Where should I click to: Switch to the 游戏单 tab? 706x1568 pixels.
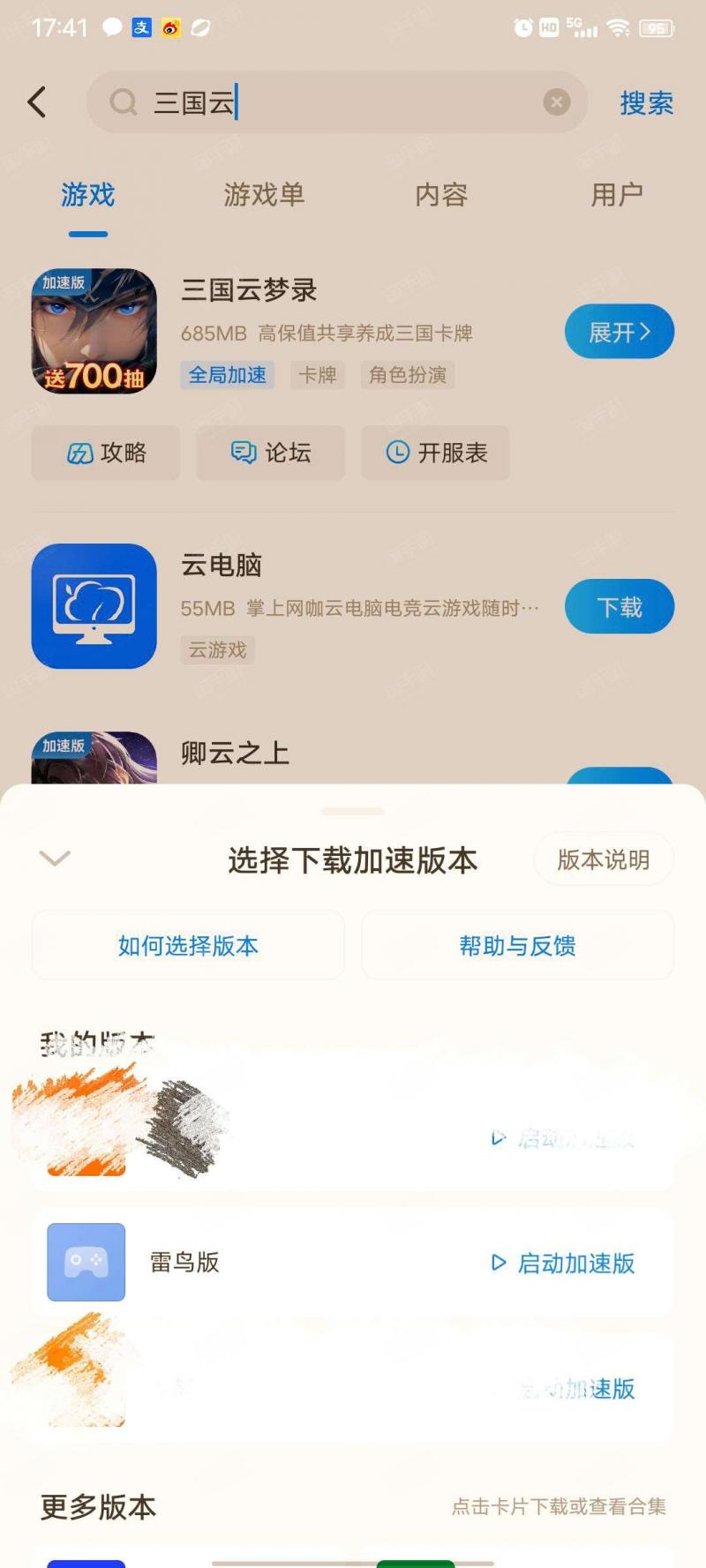(x=264, y=194)
